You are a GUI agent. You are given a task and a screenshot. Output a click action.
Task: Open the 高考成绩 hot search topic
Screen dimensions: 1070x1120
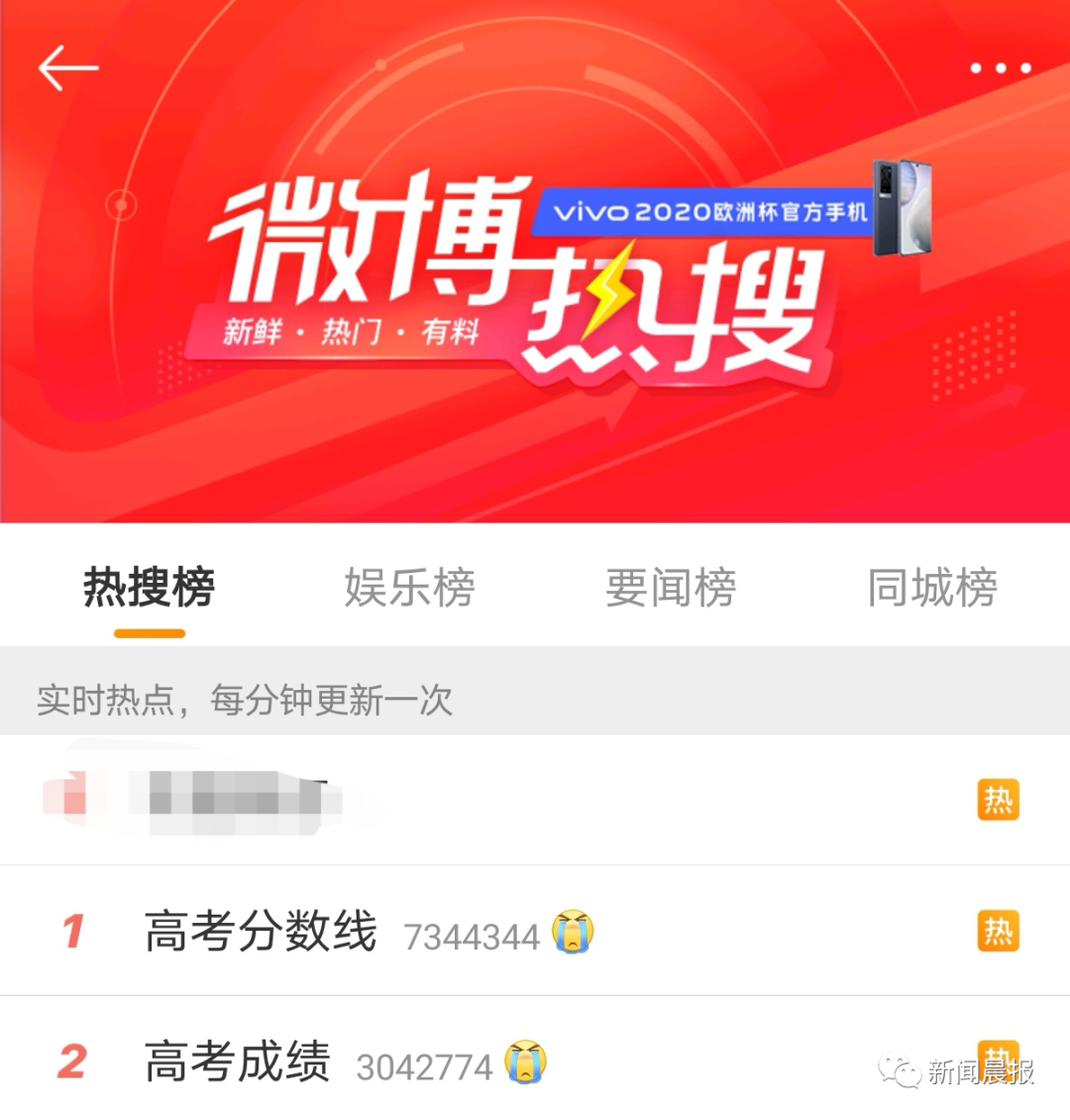tap(237, 1063)
